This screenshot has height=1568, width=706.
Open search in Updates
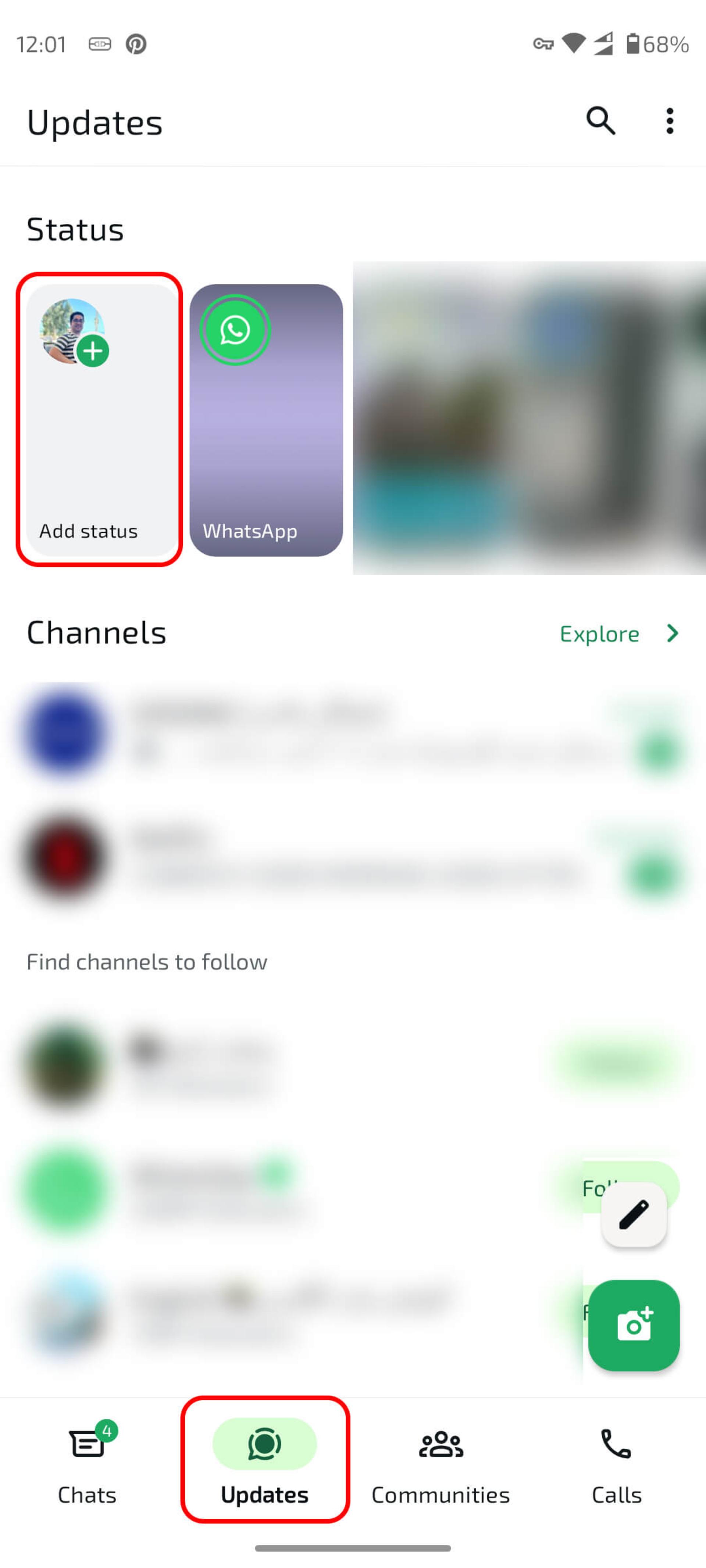coord(600,121)
